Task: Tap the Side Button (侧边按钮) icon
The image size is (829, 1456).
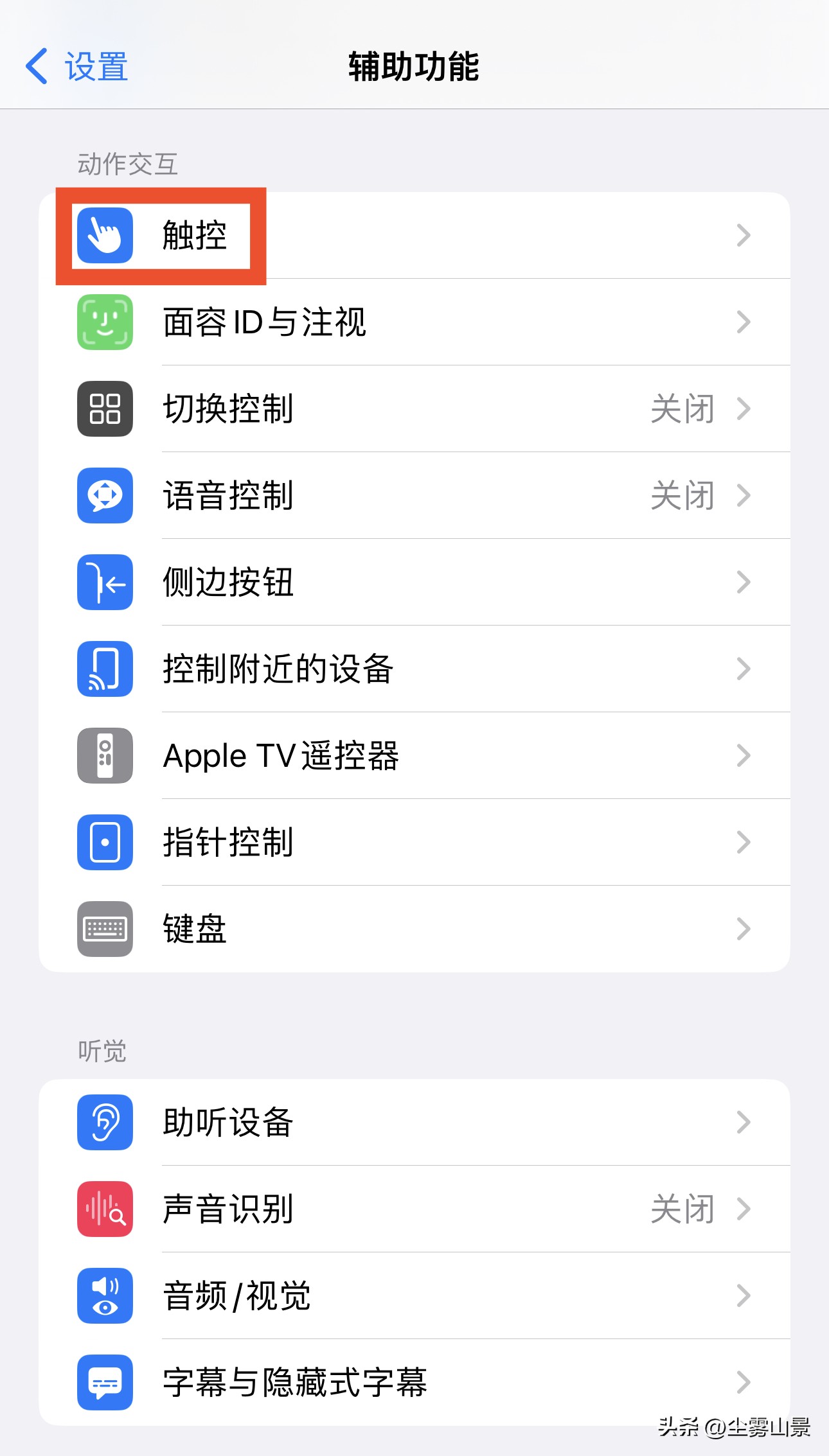Action: [x=104, y=583]
